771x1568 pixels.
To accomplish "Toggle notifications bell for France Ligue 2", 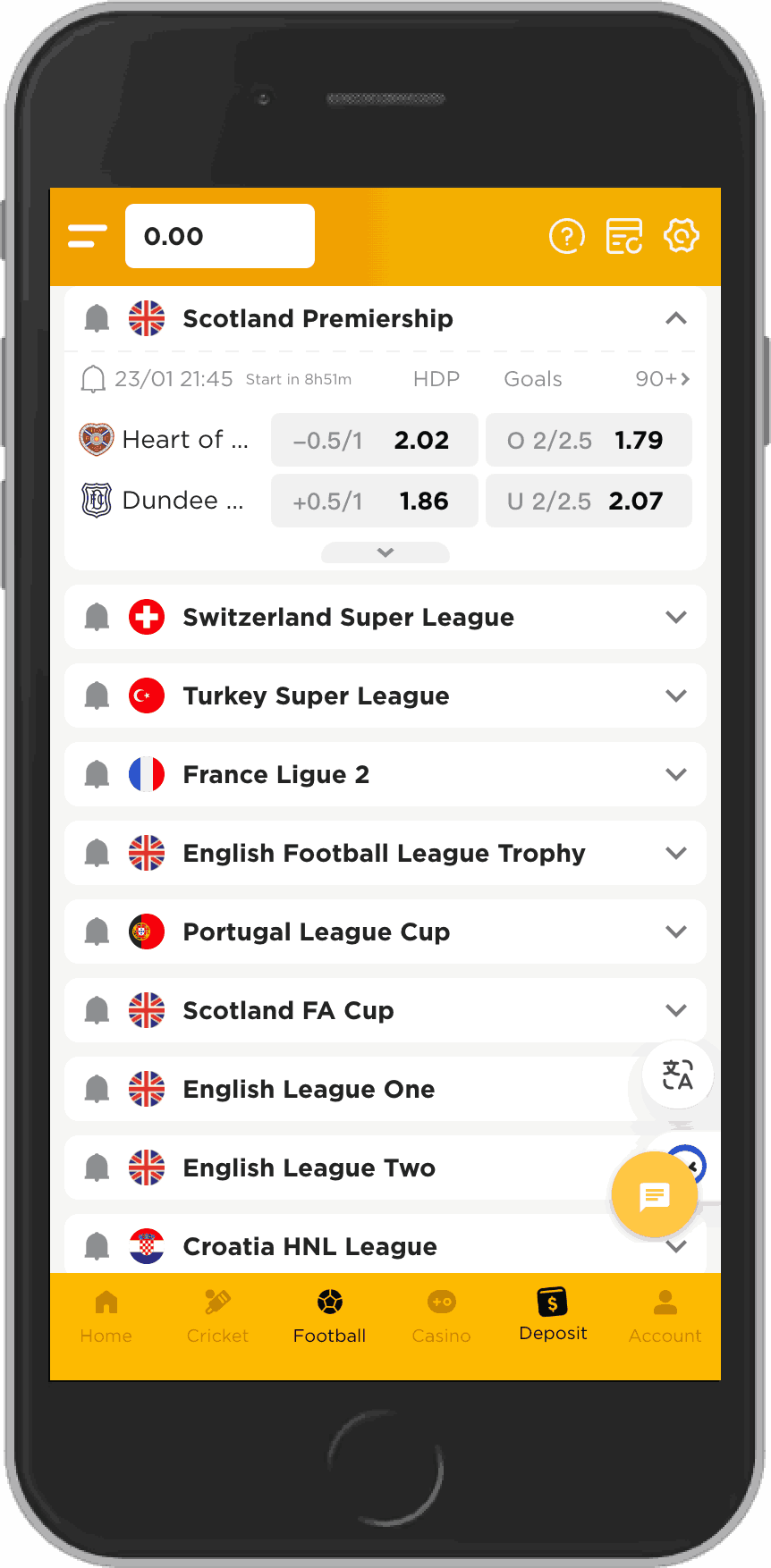I will pyautogui.click(x=96, y=774).
